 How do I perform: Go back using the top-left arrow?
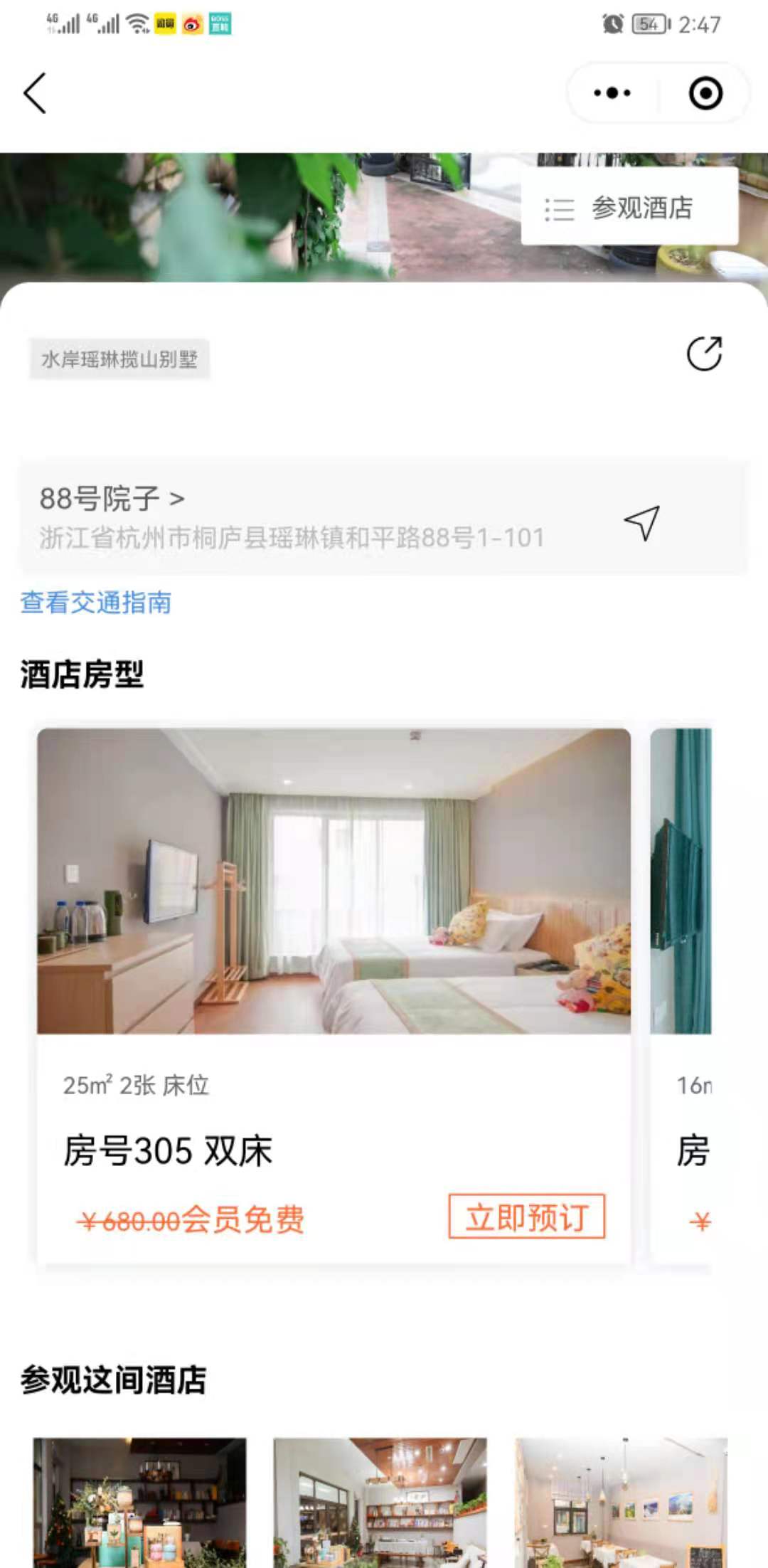(36, 93)
